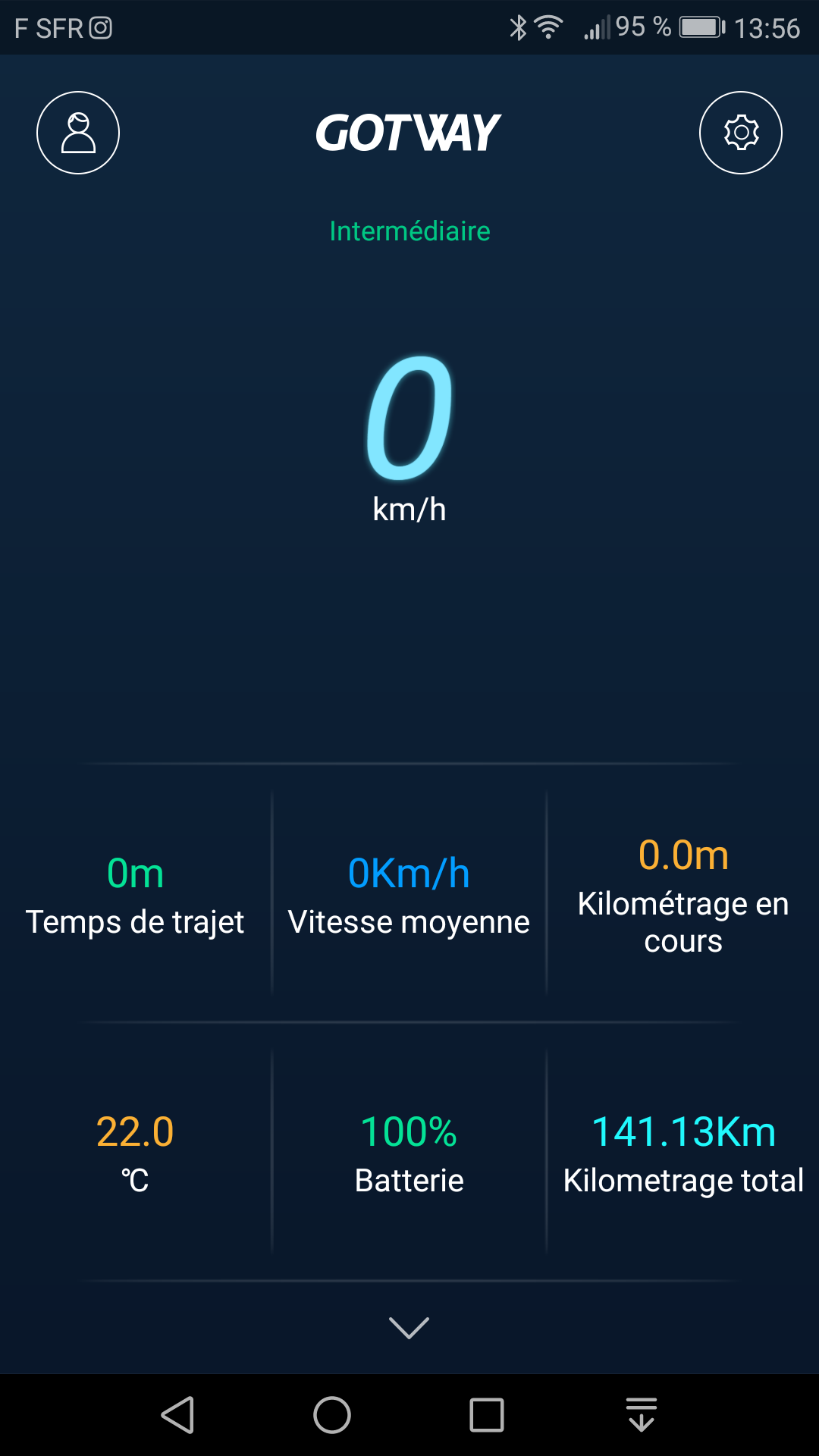This screenshot has width=819, height=1456.
Task: Open the recent apps overview
Action: [487, 1415]
